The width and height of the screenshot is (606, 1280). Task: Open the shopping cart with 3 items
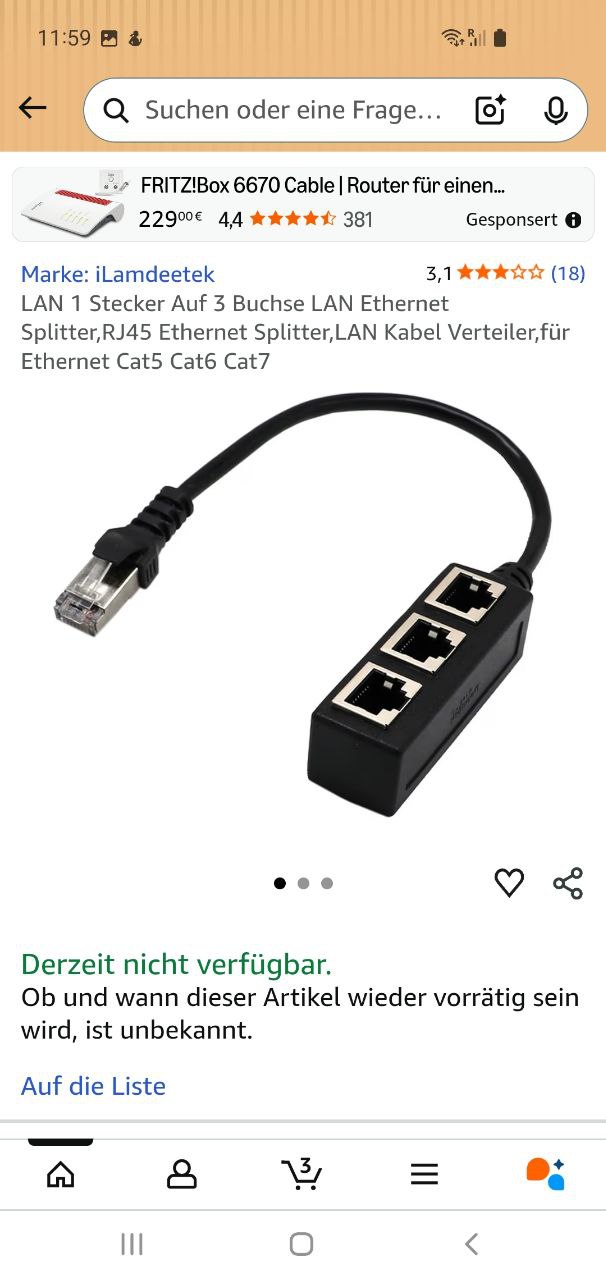point(301,1173)
